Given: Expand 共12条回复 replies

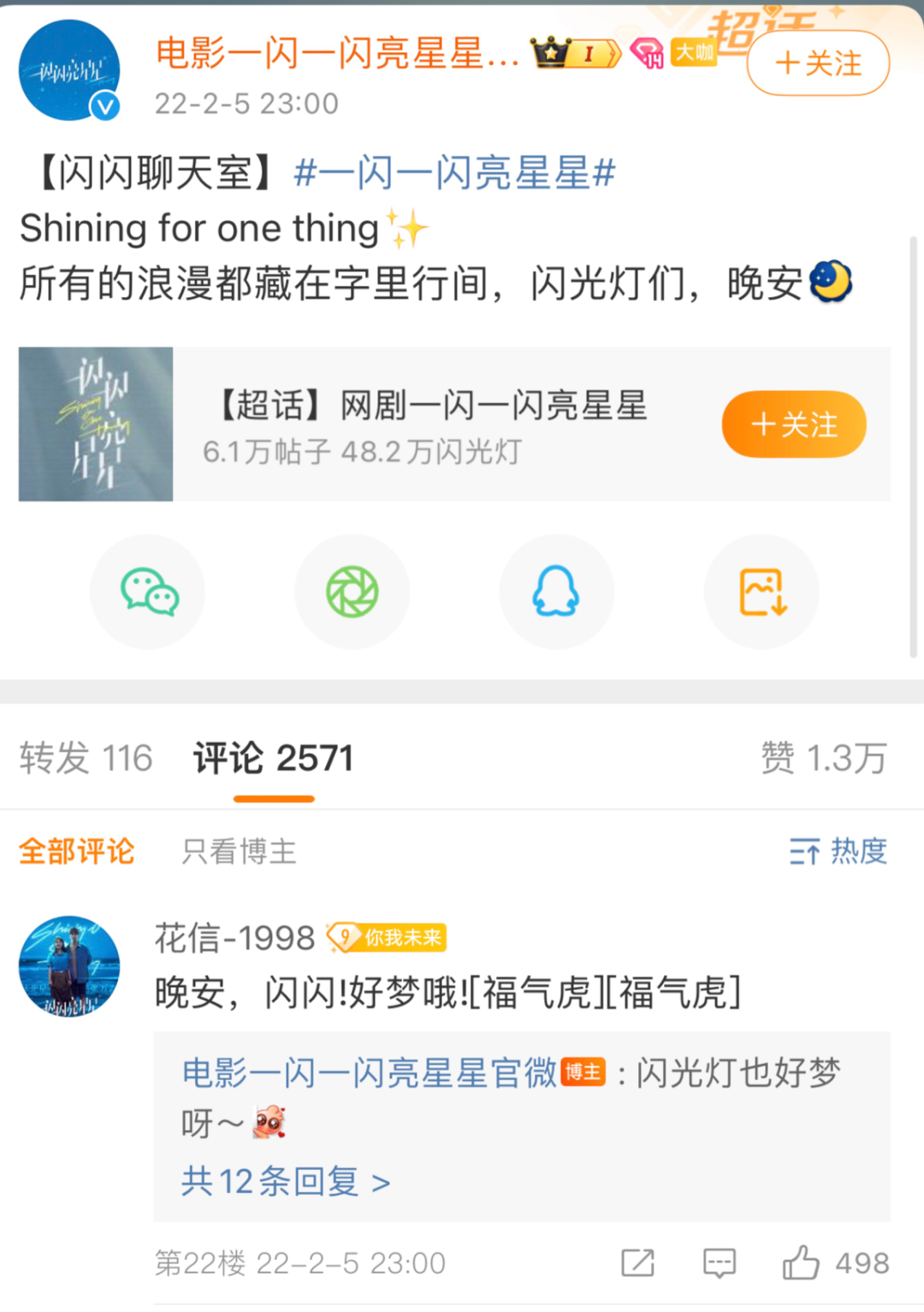Looking at the screenshot, I should tap(285, 1182).
